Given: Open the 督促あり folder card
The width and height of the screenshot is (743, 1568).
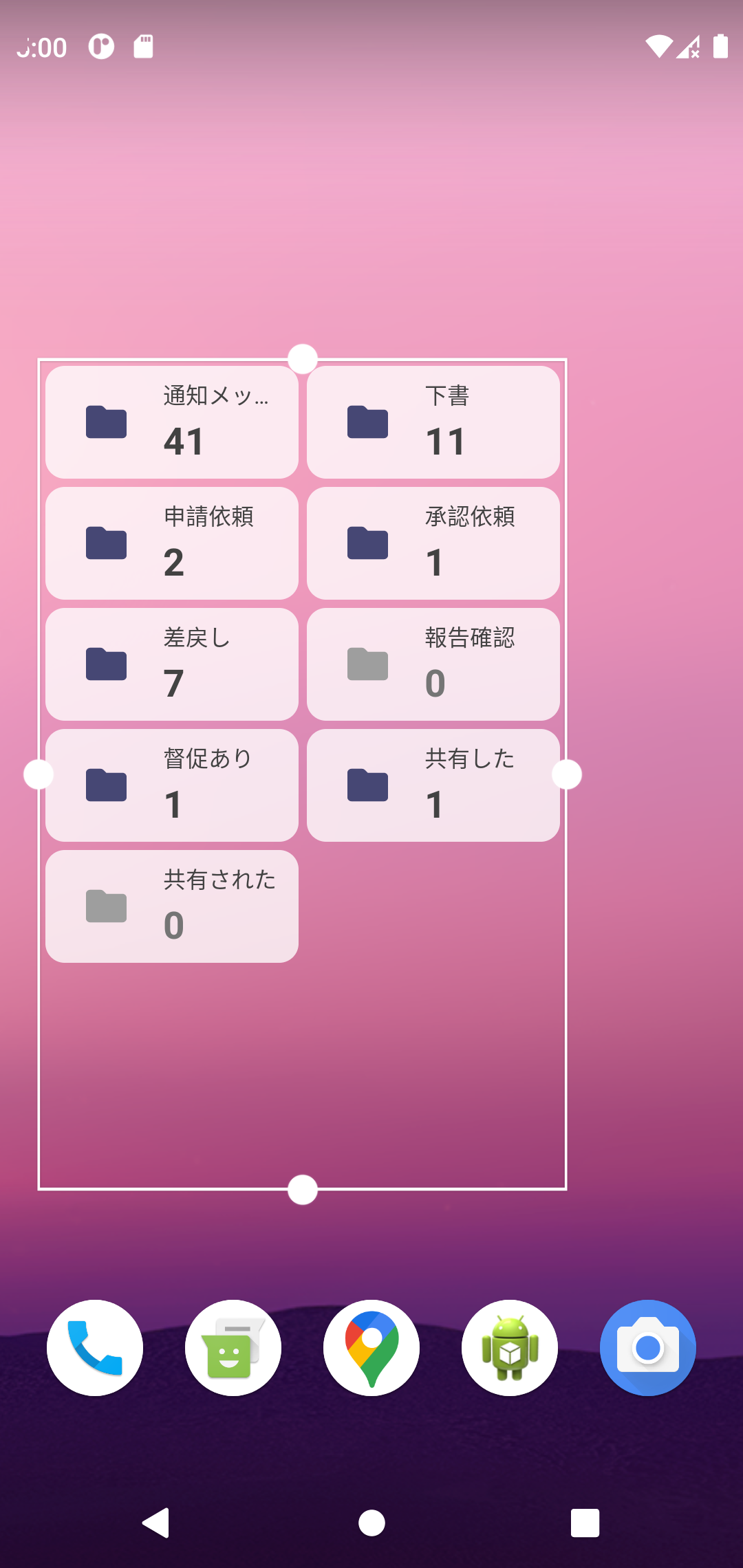Looking at the screenshot, I should point(172,785).
